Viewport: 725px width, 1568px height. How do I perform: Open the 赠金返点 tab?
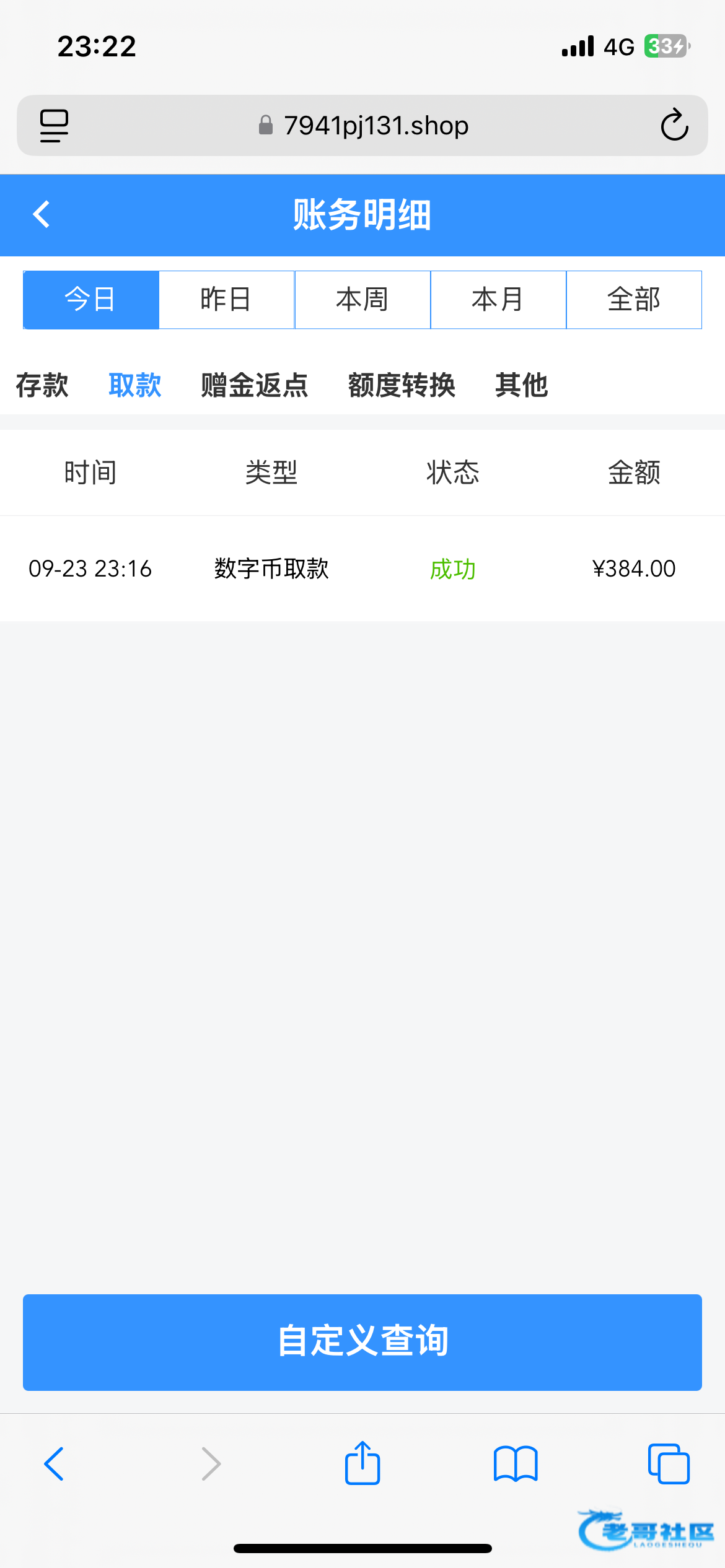pyautogui.click(x=255, y=385)
